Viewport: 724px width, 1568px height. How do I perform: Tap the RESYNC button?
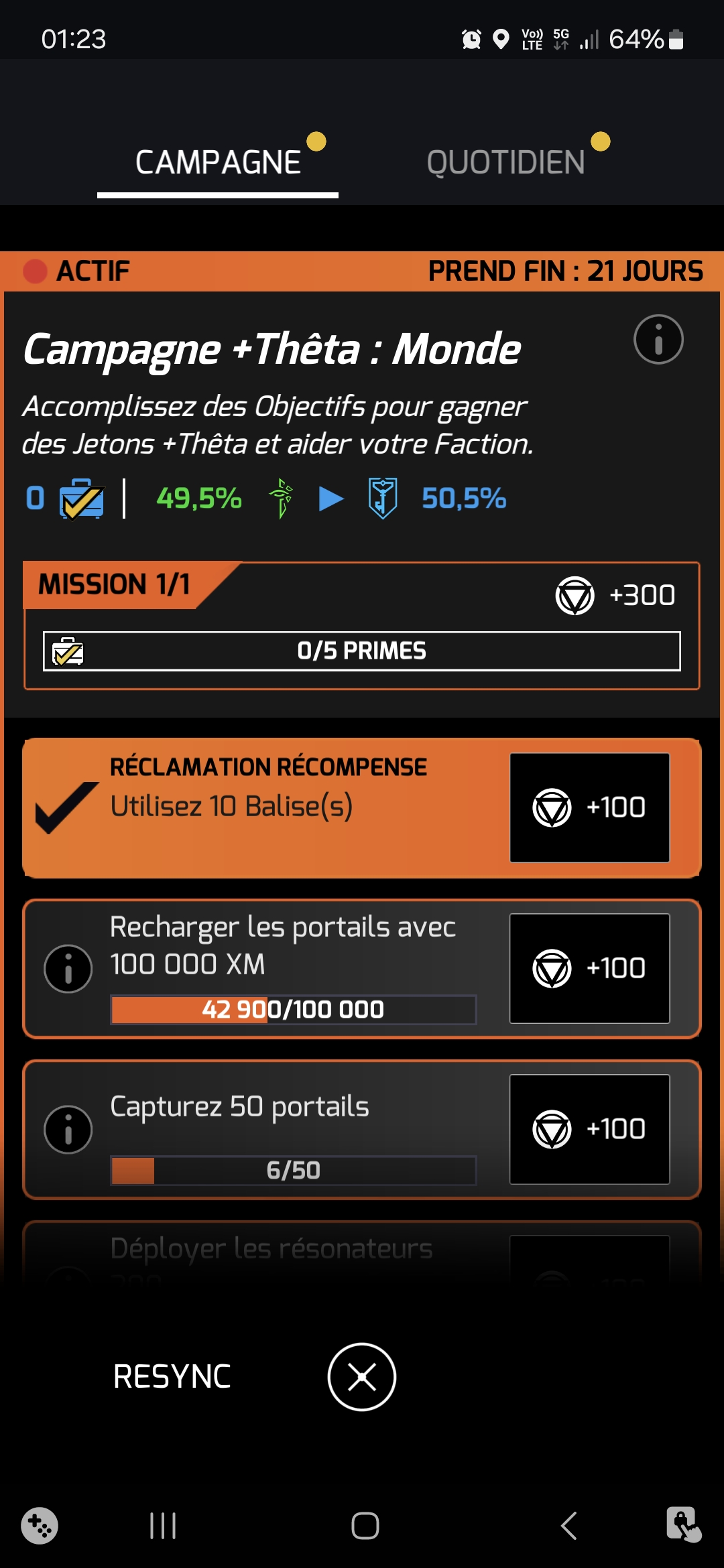coord(172,1377)
